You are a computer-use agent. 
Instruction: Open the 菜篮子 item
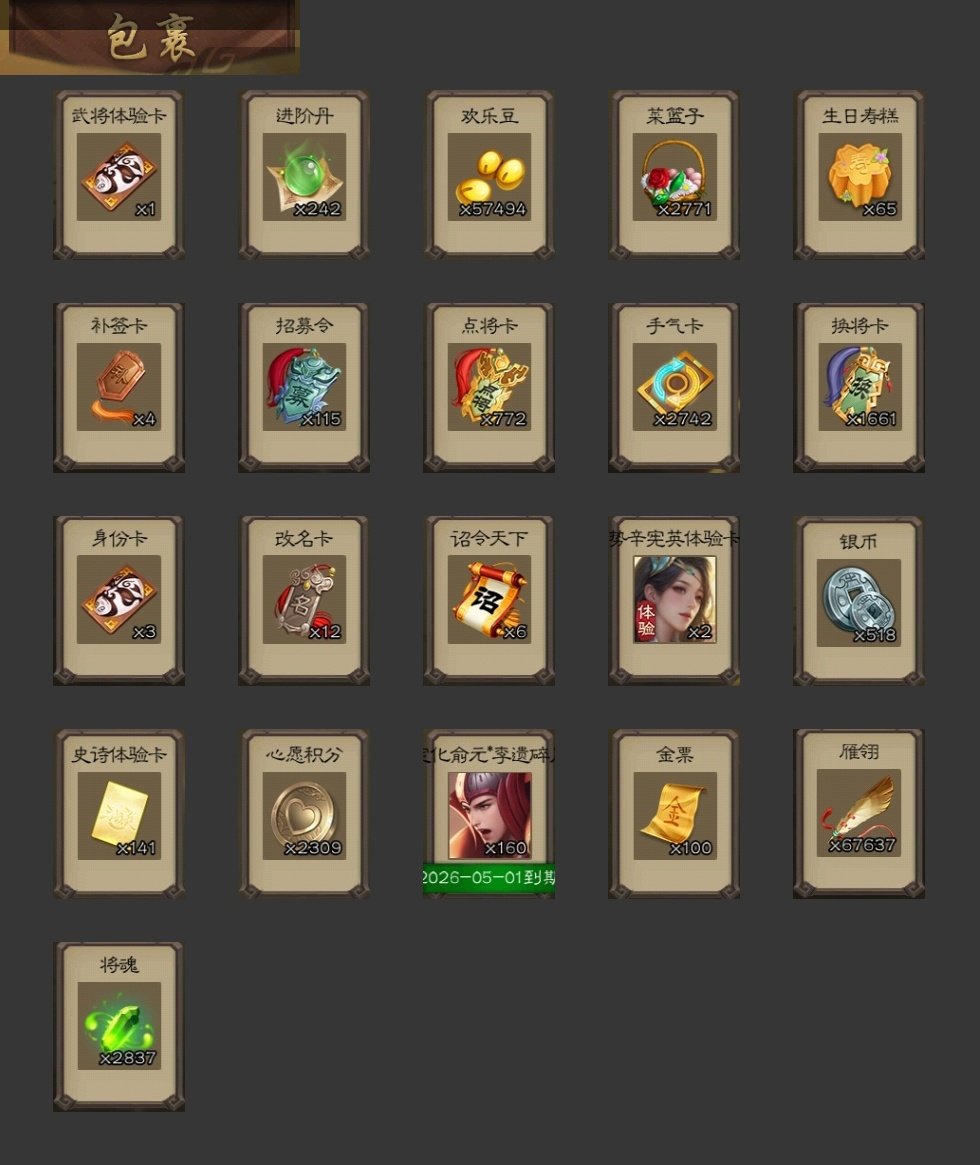[674, 177]
